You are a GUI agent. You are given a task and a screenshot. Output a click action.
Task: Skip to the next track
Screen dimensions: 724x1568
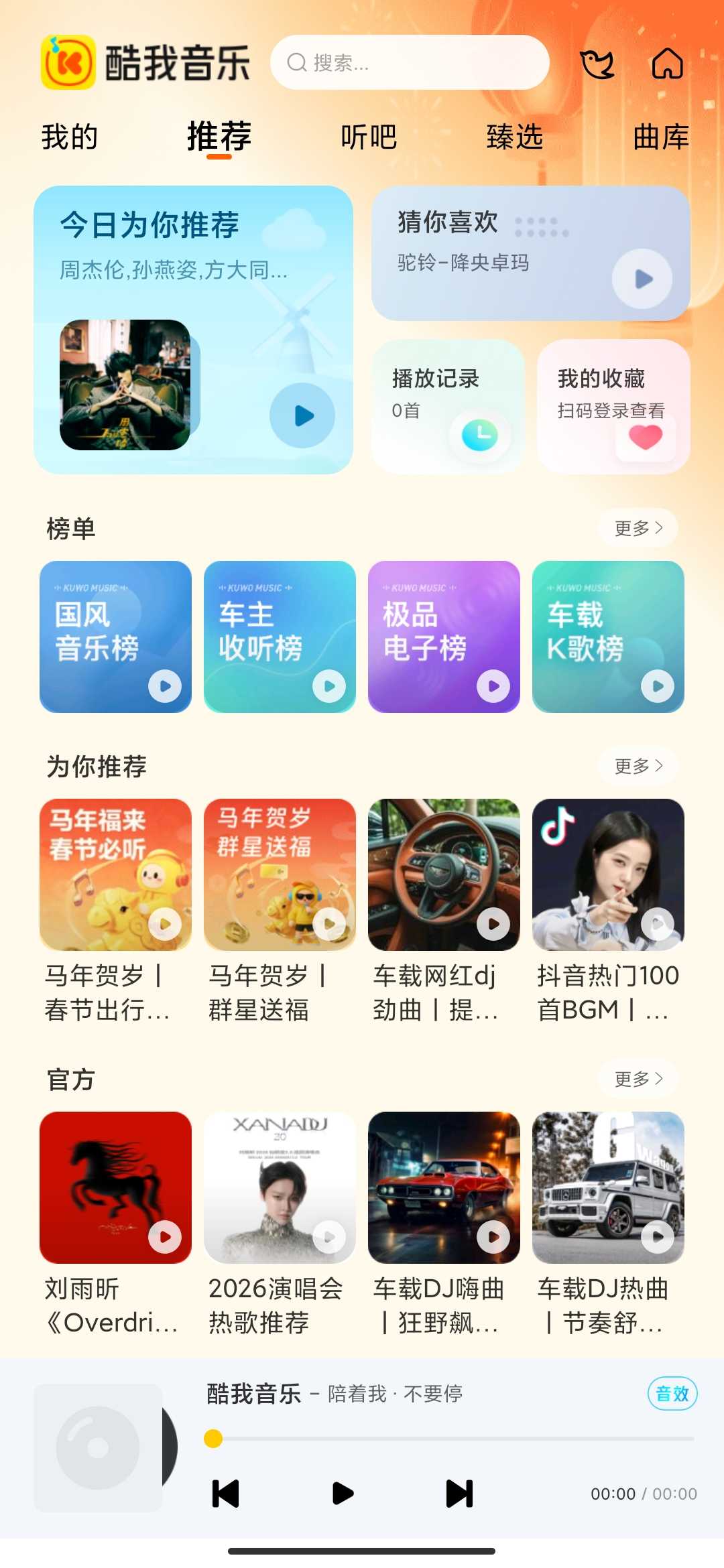(x=459, y=1493)
